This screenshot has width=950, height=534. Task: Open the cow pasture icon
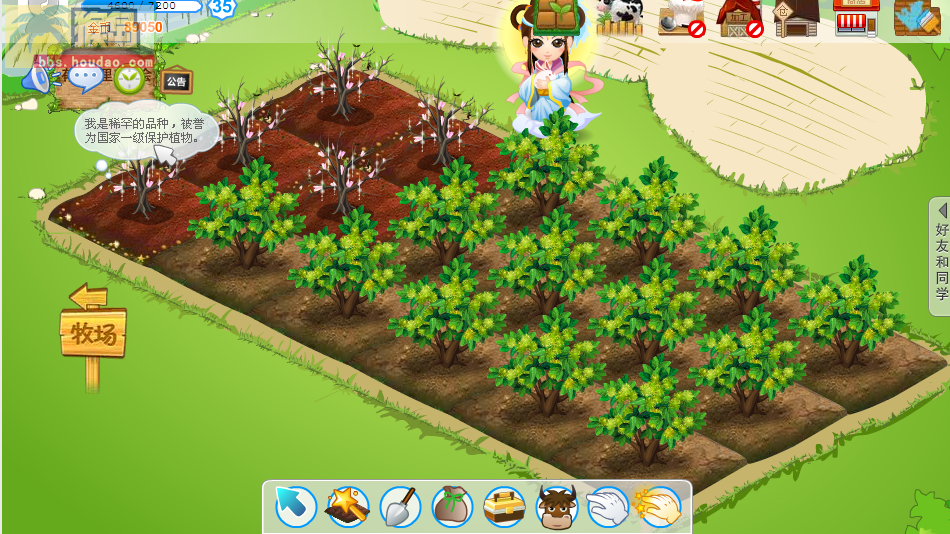pos(619,17)
